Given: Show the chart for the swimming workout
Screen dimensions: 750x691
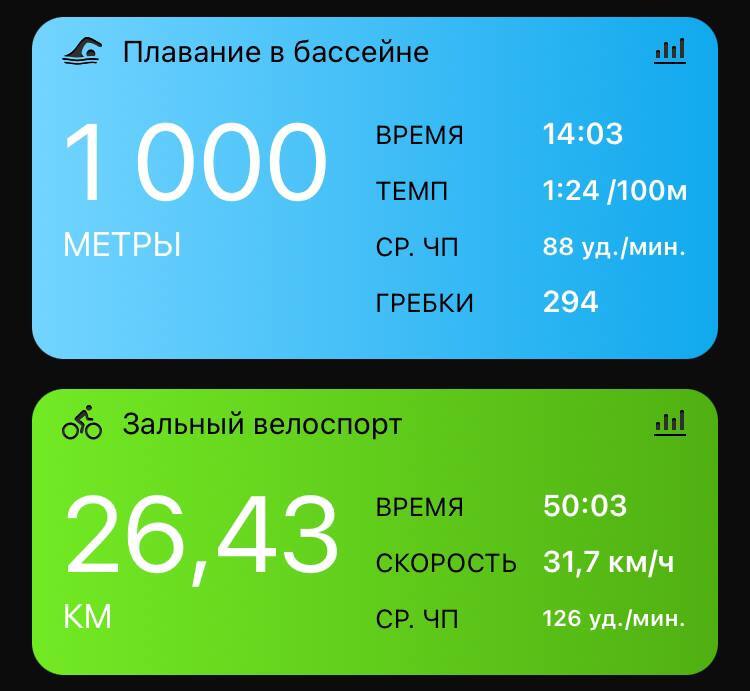Looking at the screenshot, I should pos(670,50).
